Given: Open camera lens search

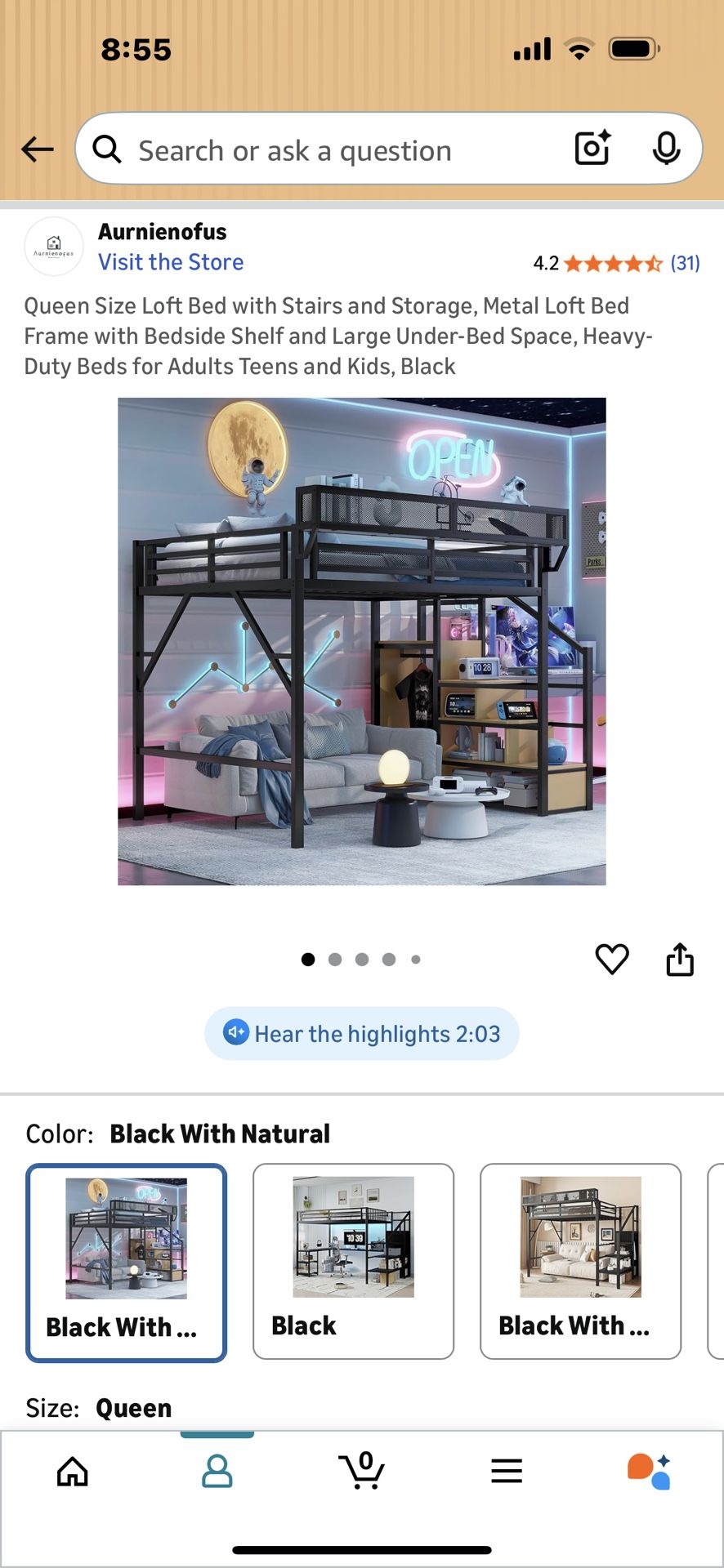Looking at the screenshot, I should coord(592,149).
